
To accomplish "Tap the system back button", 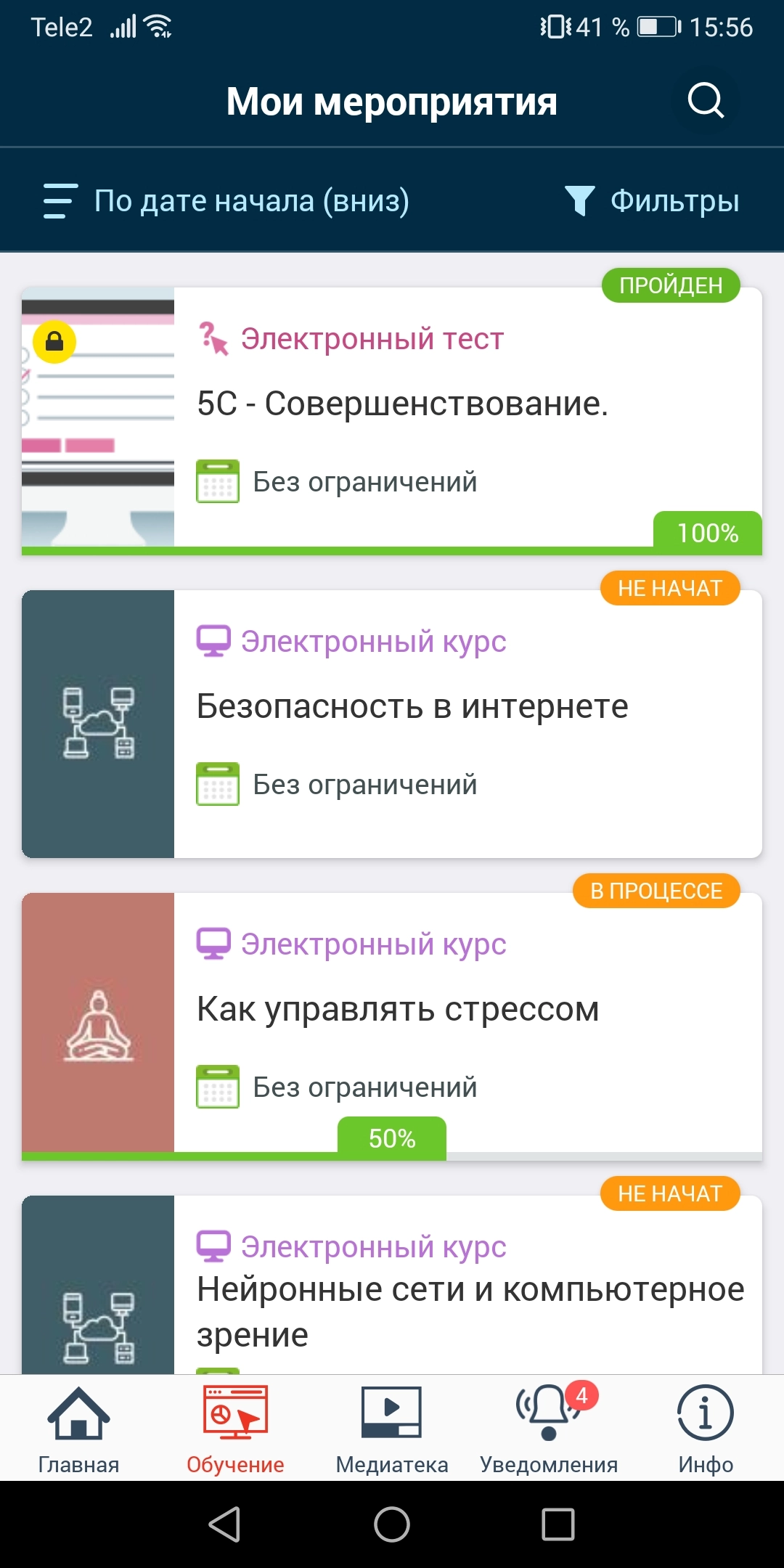I will (225, 1524).
